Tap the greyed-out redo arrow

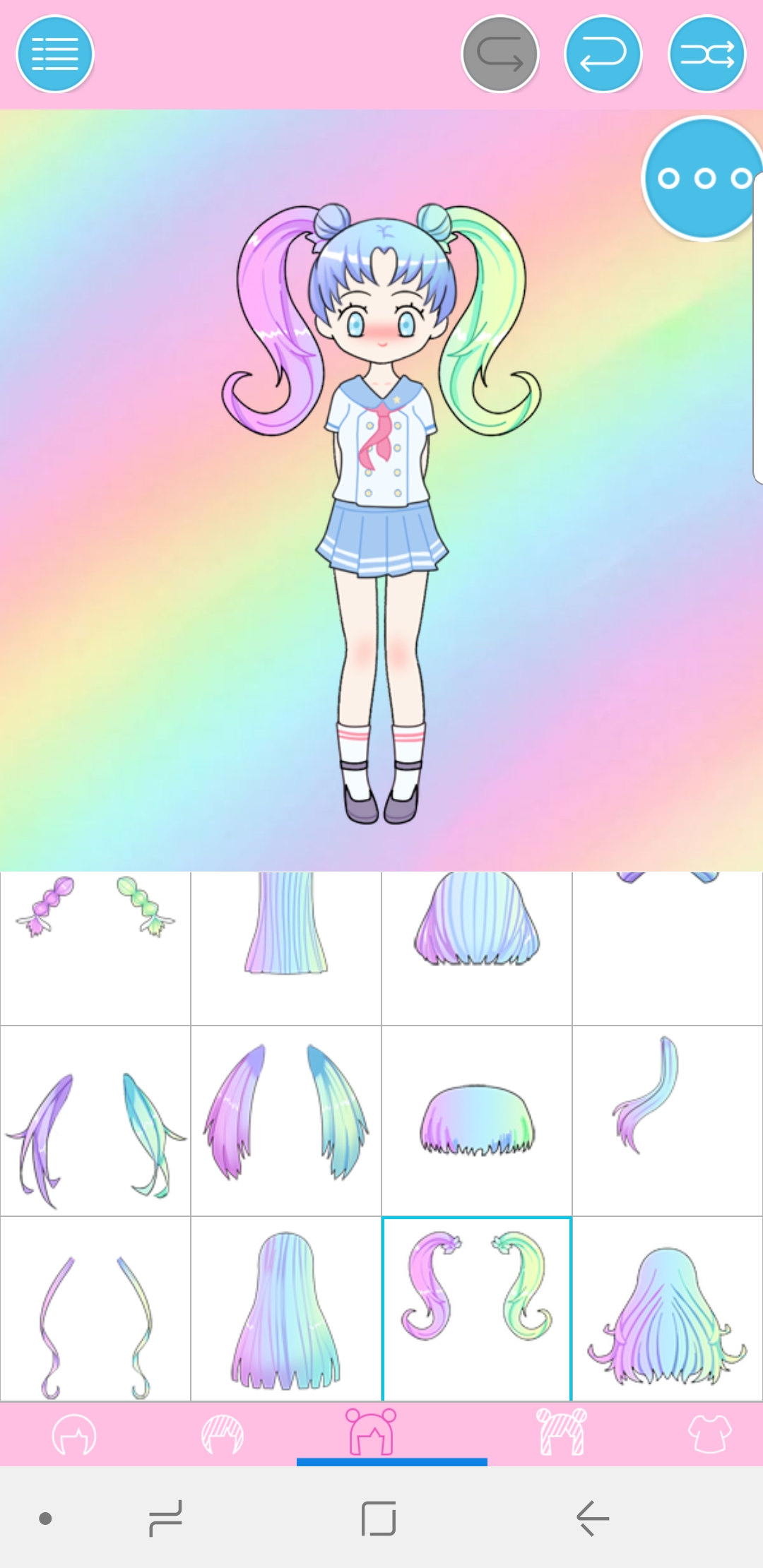click(x=500, y=54)
